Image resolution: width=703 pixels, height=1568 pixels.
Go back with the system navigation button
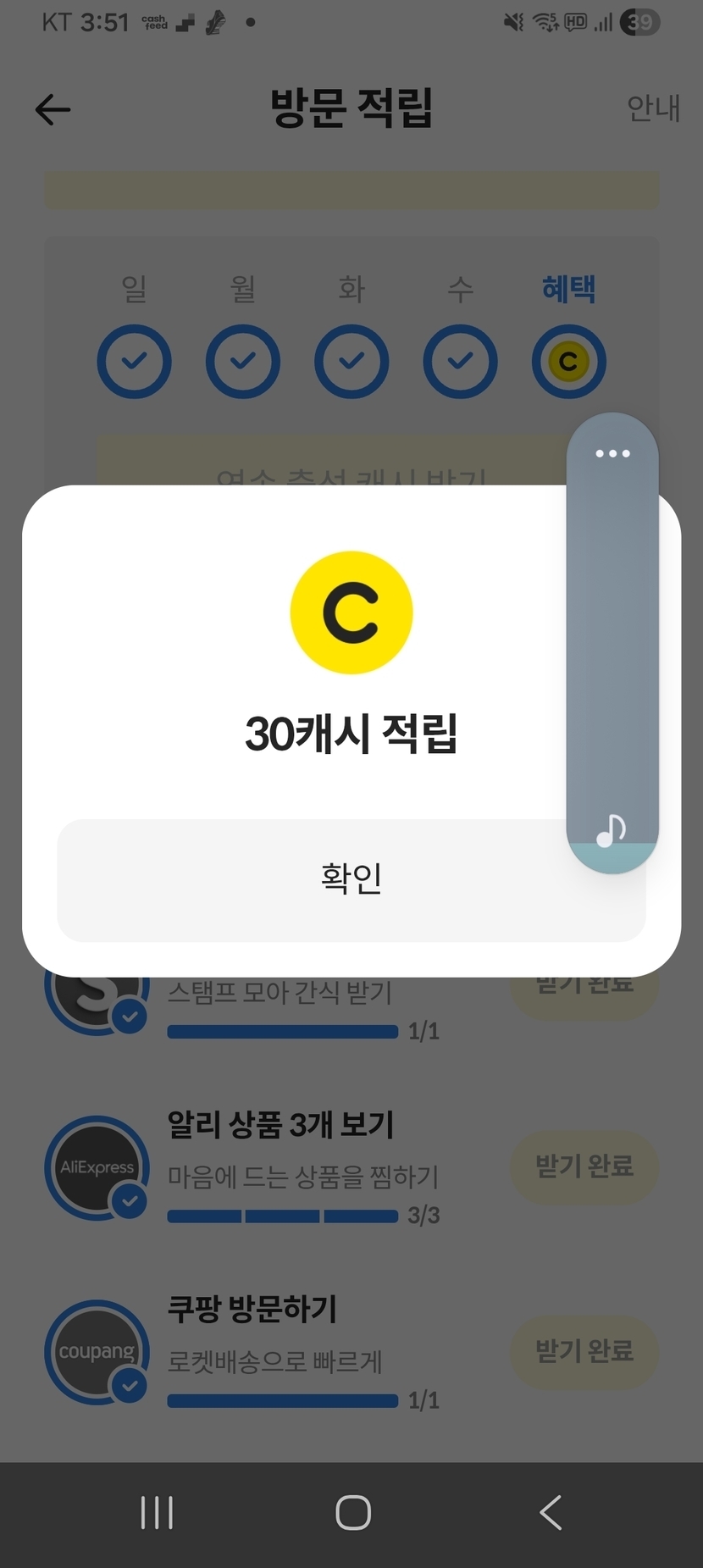click(551, 1512)
